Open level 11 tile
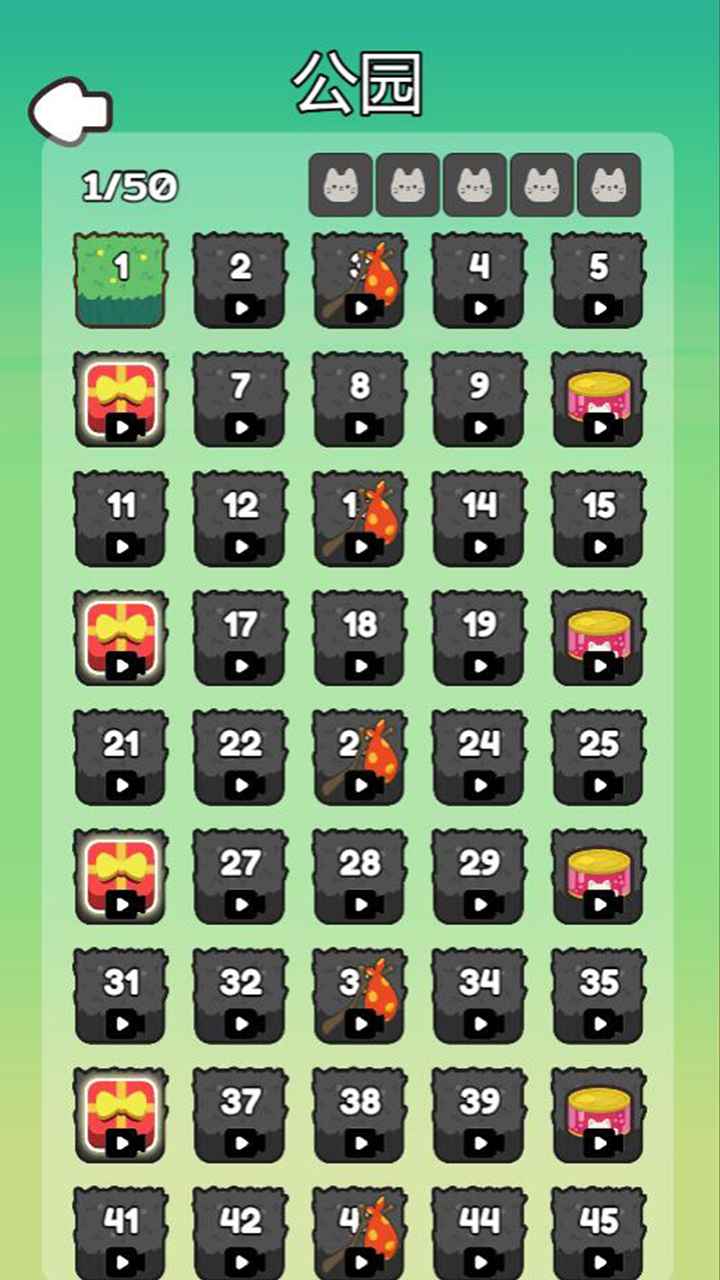720x1280 pixels. point(121,518)
